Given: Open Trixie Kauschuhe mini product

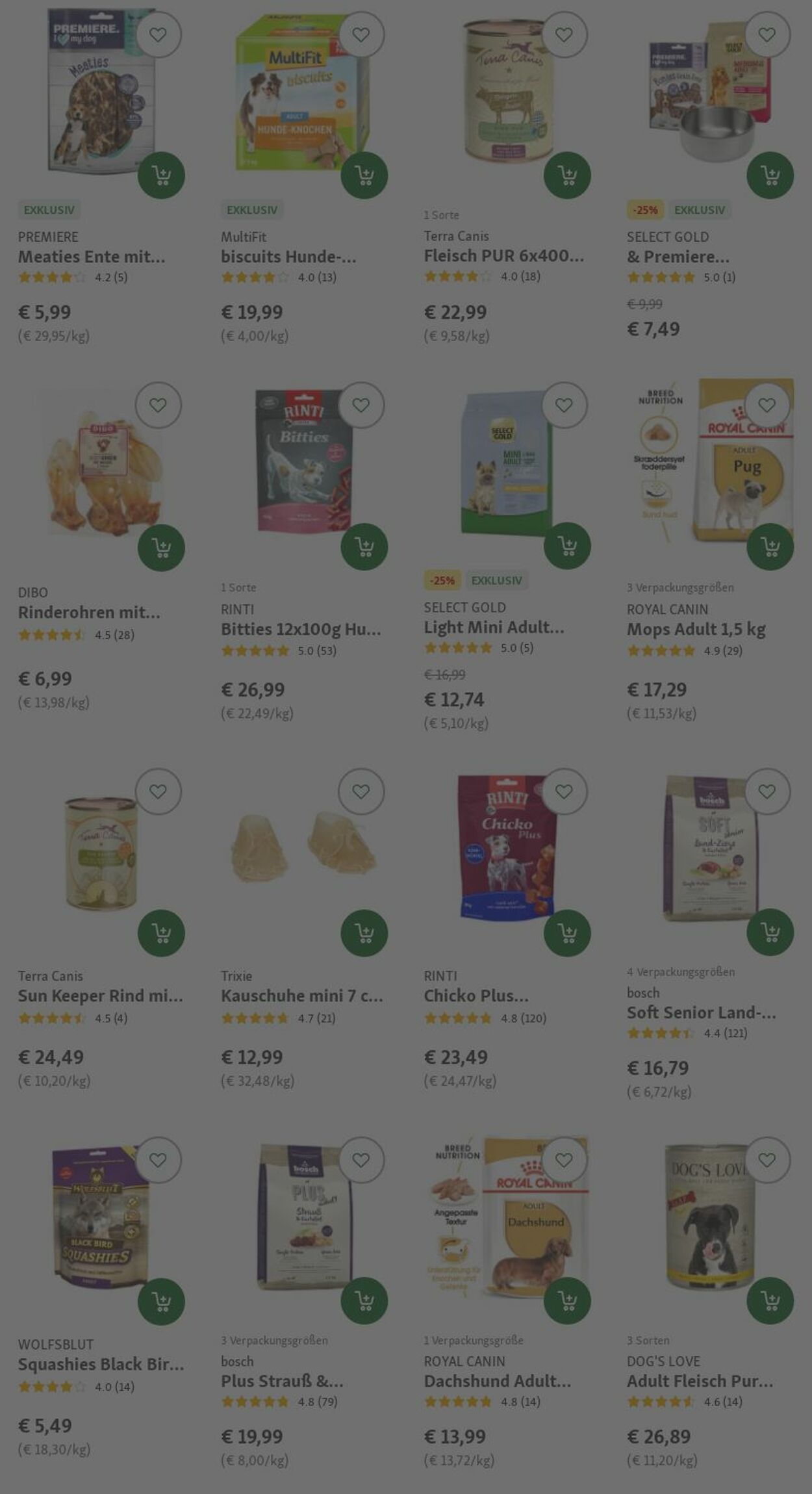Looking at the screenshot, I should coord(301,996).
